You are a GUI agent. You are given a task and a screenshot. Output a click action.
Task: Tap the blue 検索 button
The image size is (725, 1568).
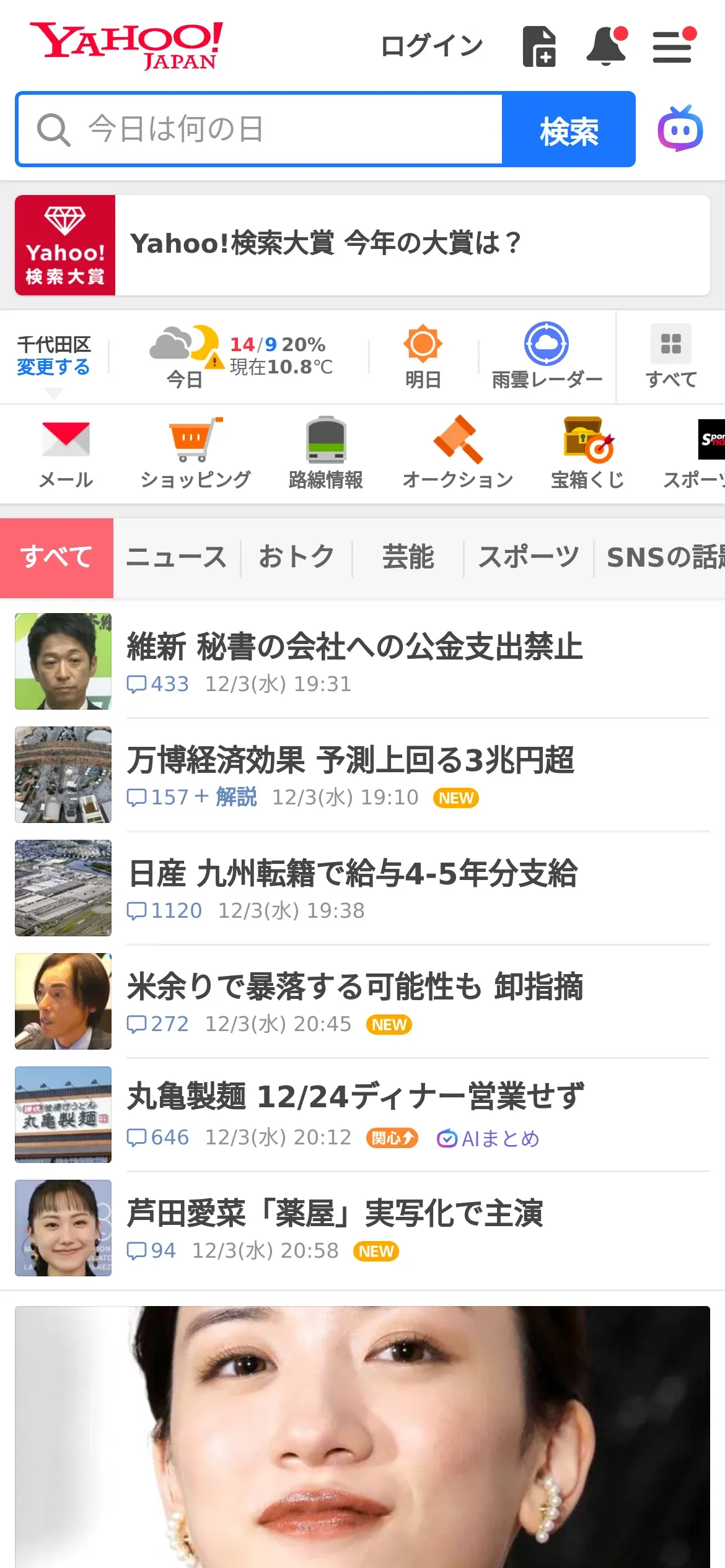click(568, 129)
